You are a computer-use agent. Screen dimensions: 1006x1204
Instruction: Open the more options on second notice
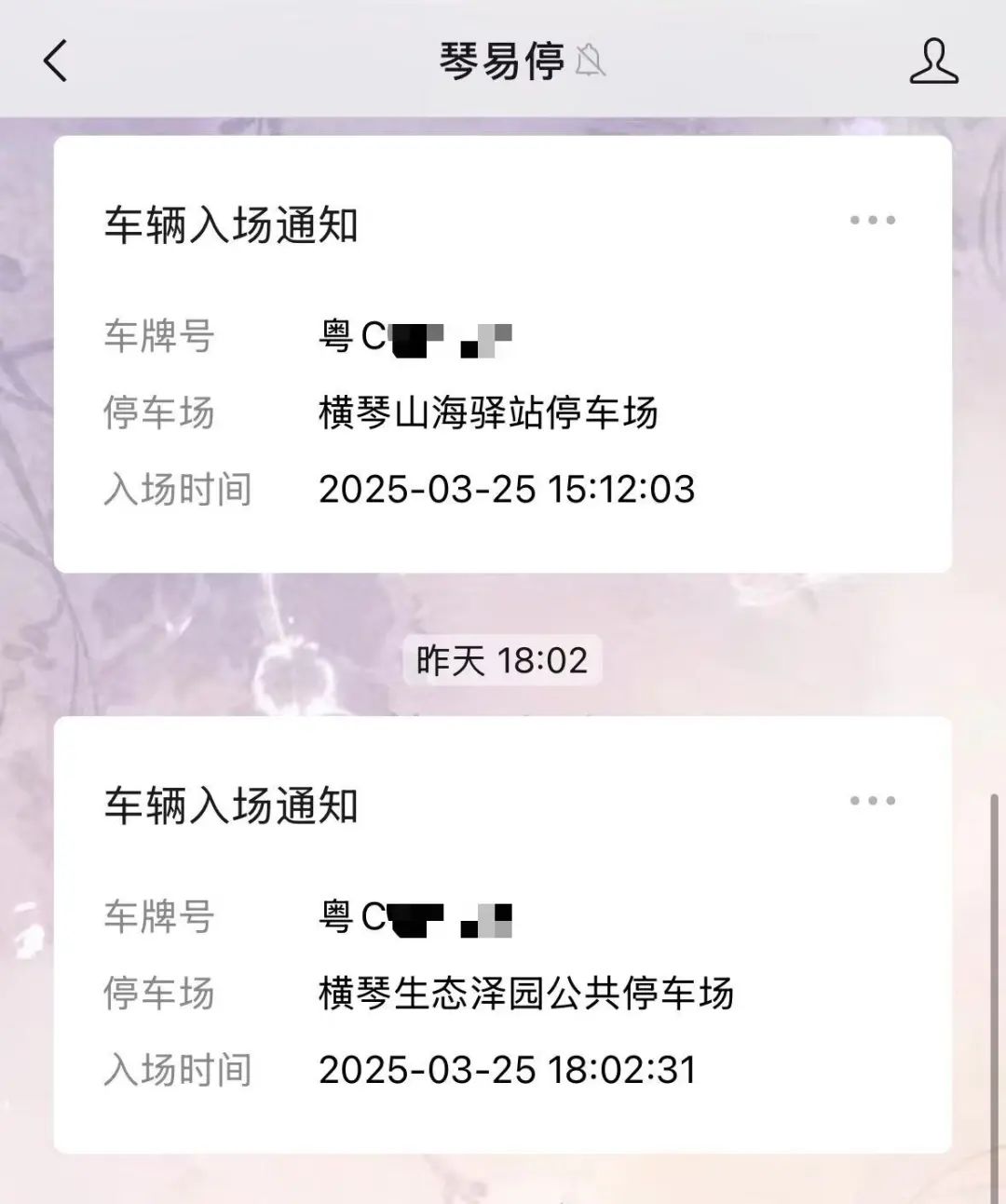click(872, 799)
